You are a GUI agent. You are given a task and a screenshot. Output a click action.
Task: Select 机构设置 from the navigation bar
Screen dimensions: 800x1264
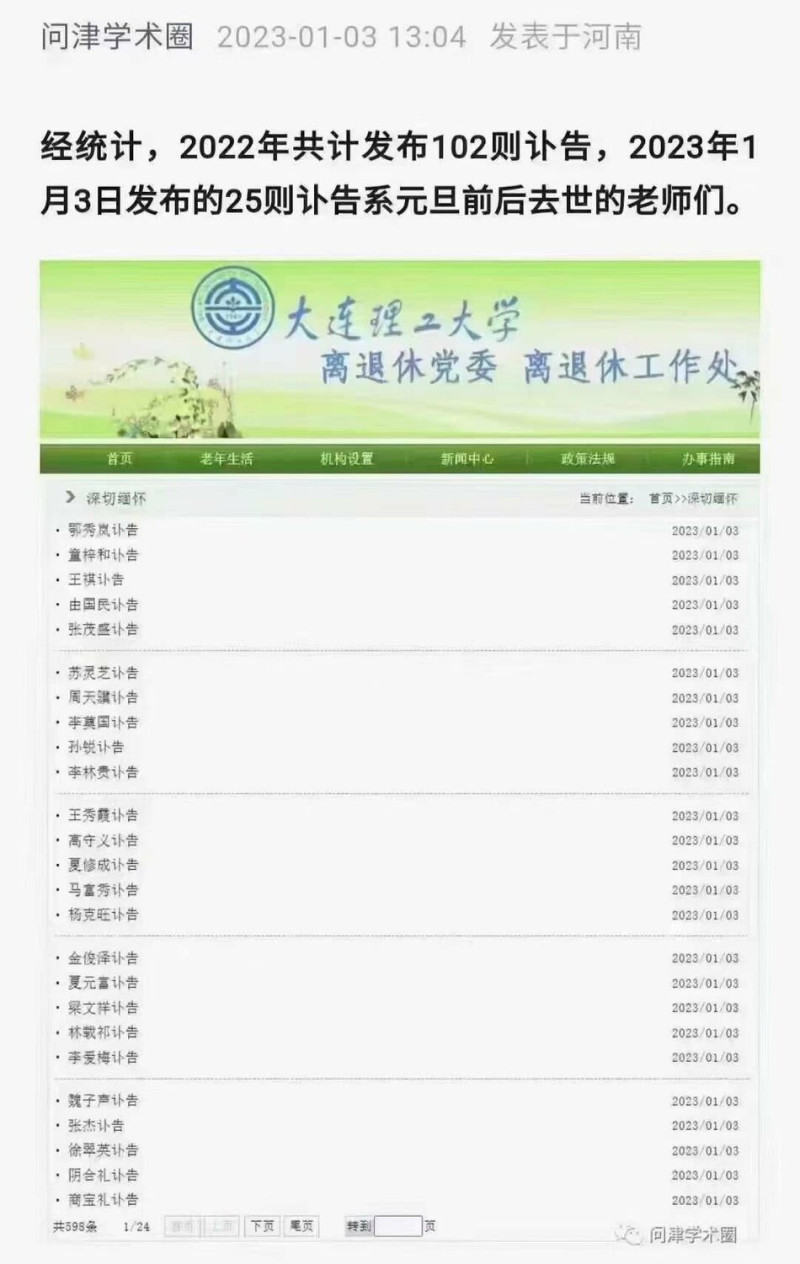(x=345, y=461)
